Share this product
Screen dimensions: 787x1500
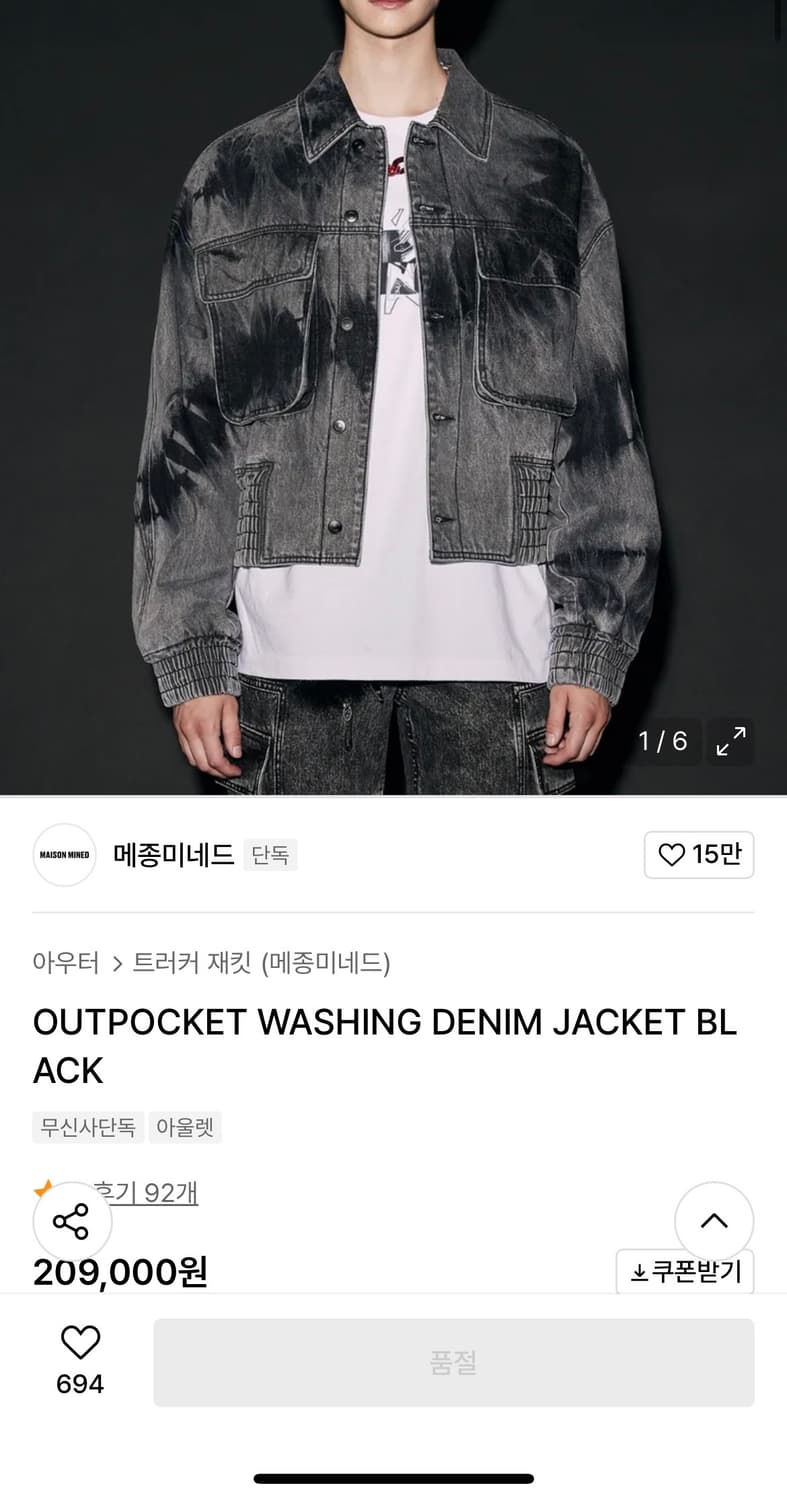coord(72,1221)
